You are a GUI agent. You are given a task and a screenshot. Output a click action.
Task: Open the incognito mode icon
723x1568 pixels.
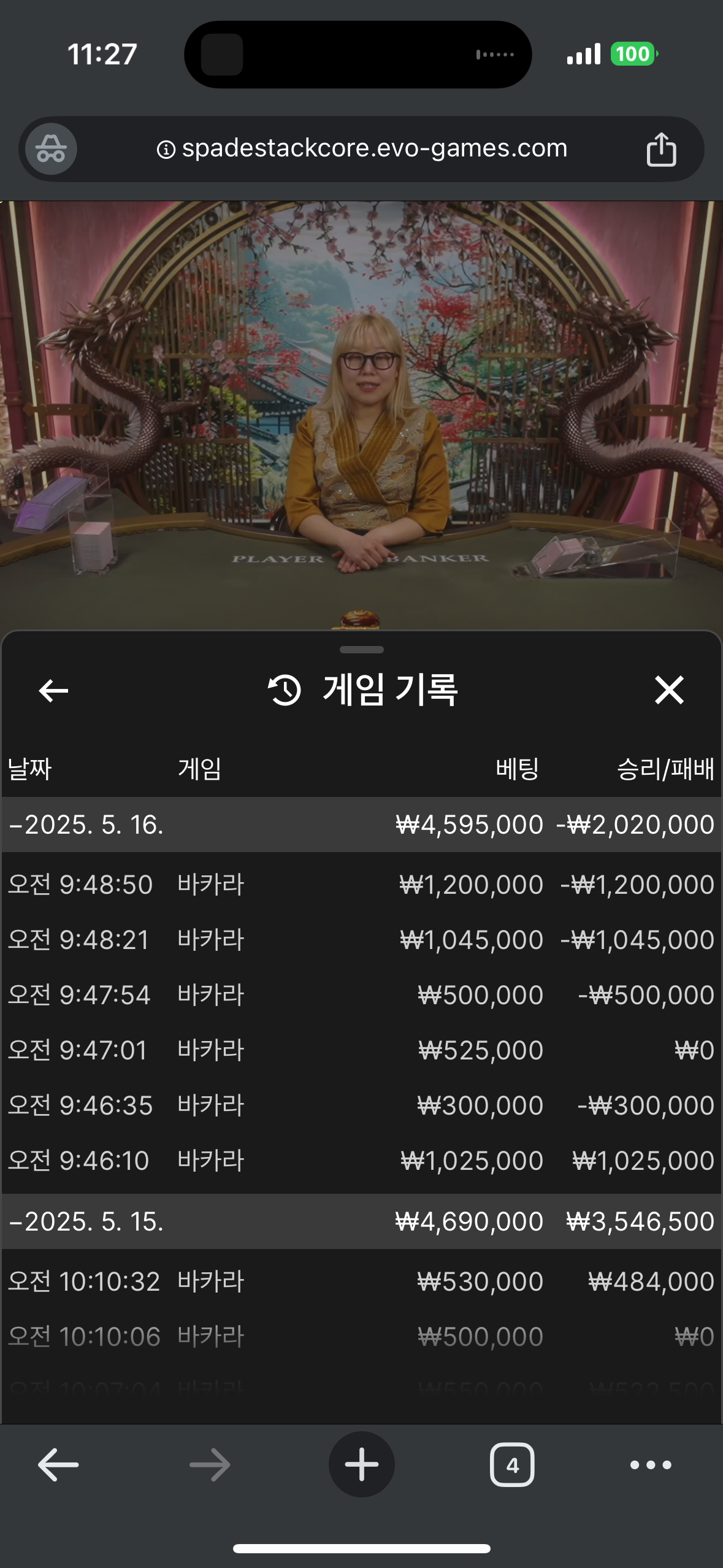point(51,149)
